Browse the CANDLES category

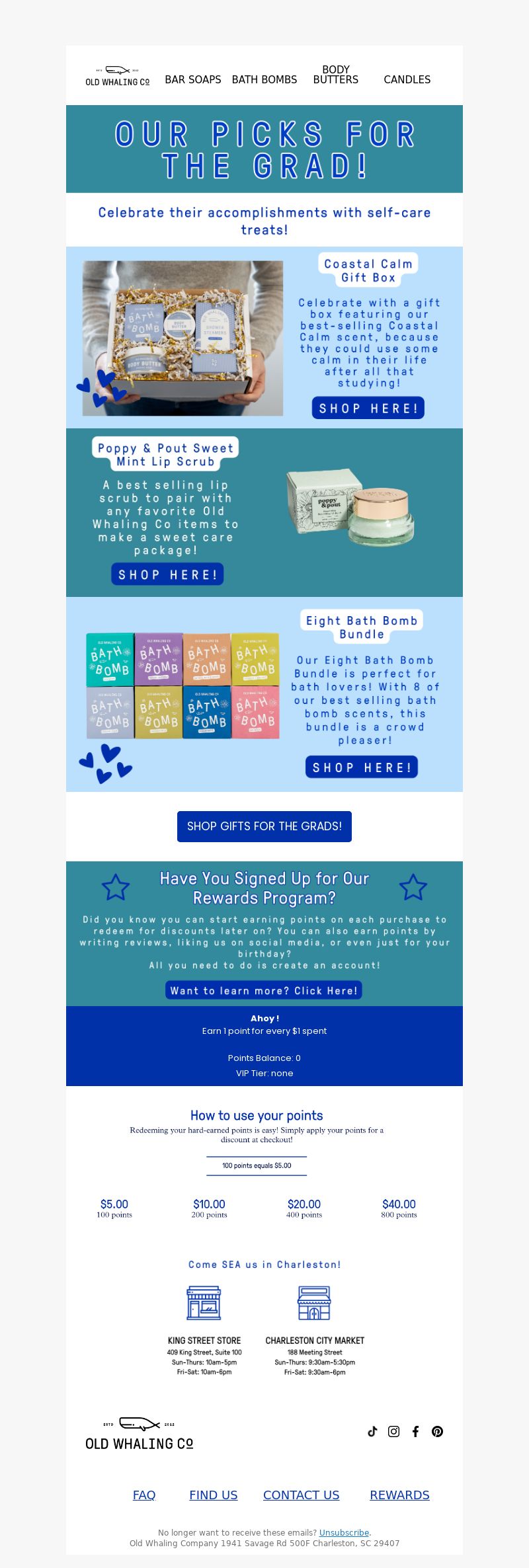[407, 79]
